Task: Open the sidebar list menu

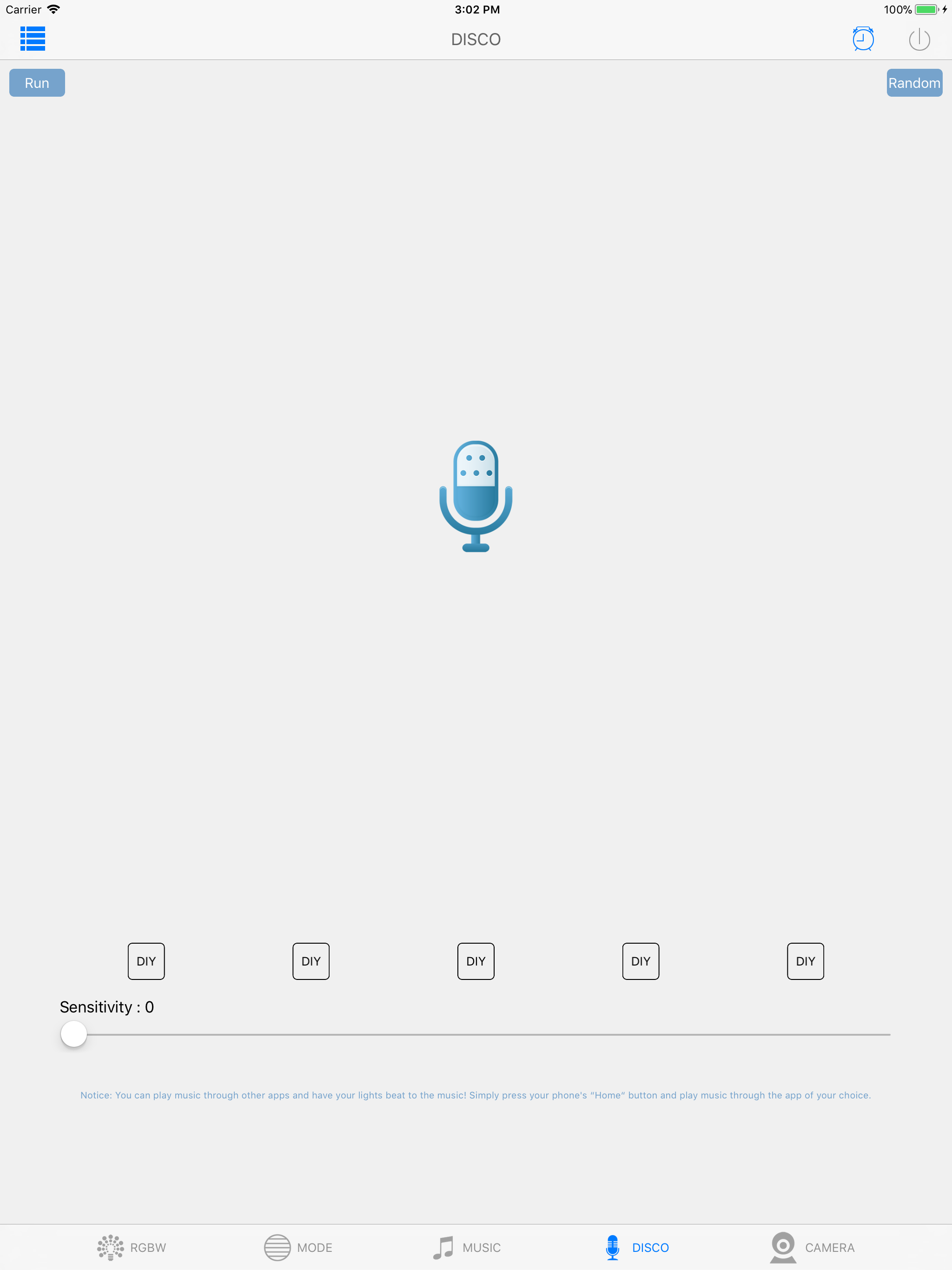Action: click(33, 39)
